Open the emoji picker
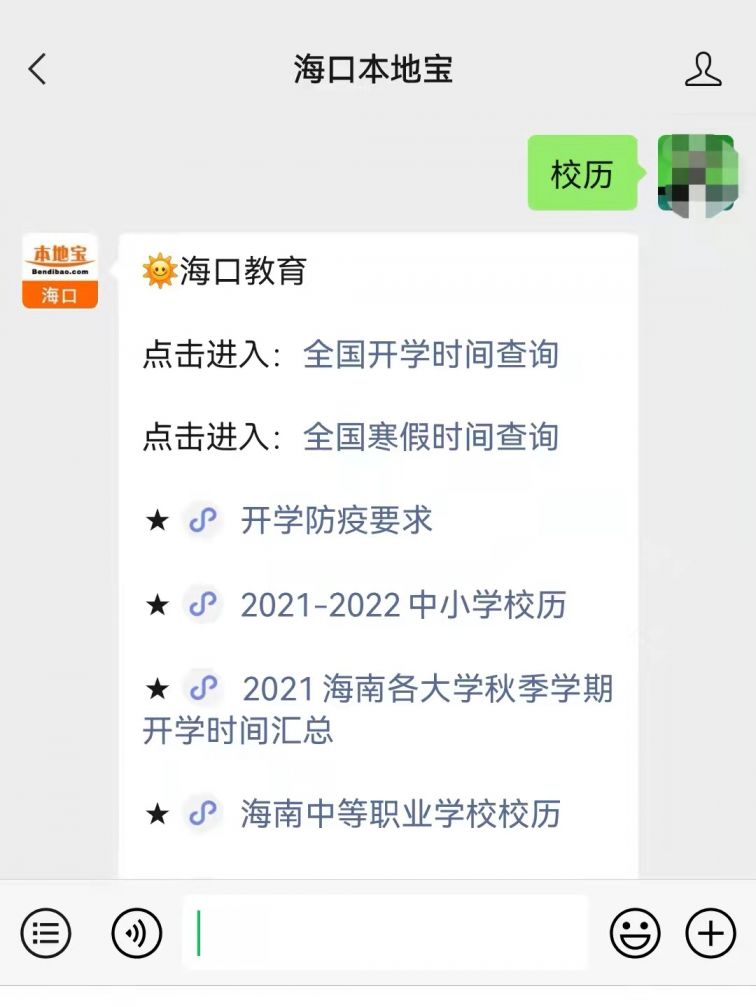Viewport: 756px width, 1007px height. (x=635, y=934)
